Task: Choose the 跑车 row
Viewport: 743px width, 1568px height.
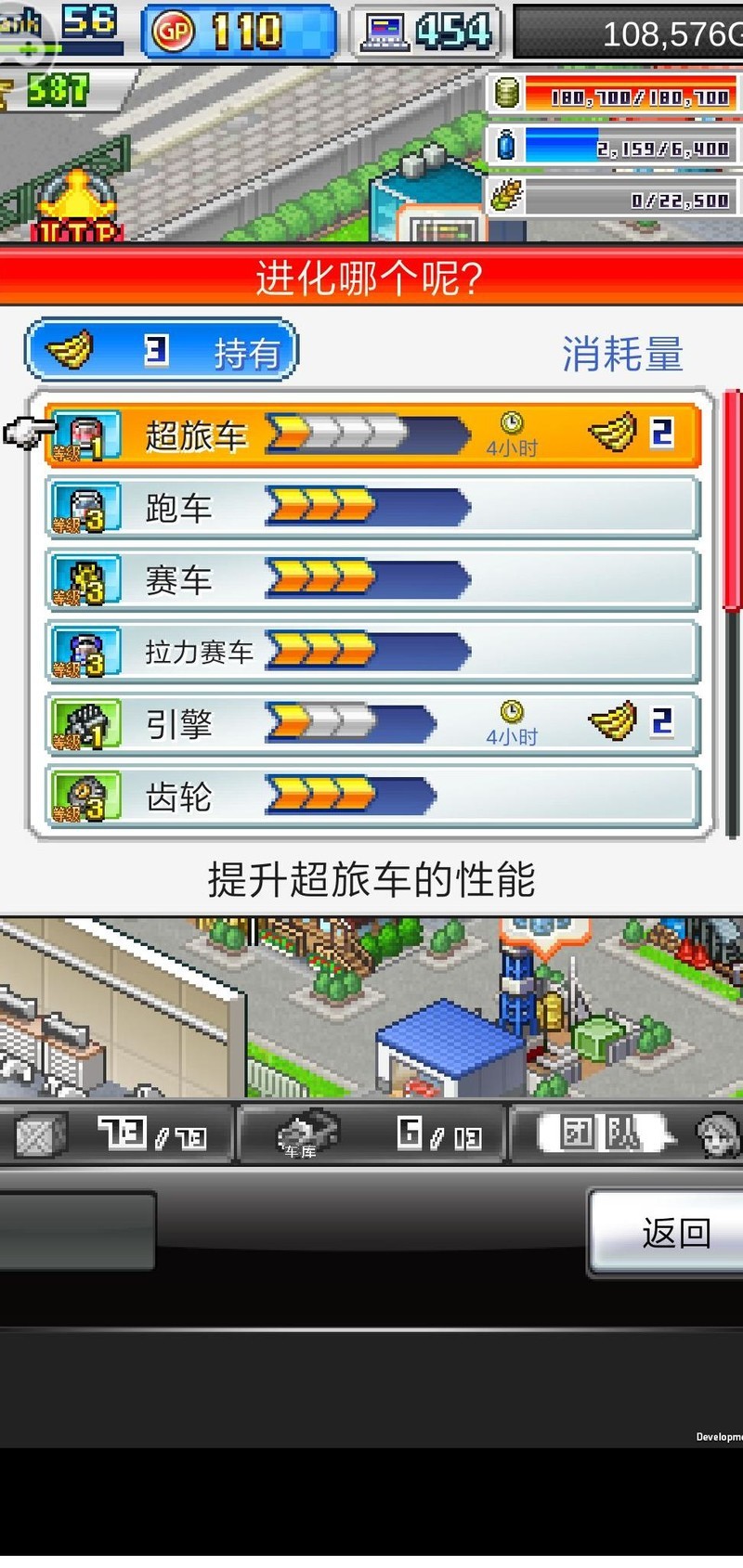Action: pyautogui.click(x=371, y=508)
